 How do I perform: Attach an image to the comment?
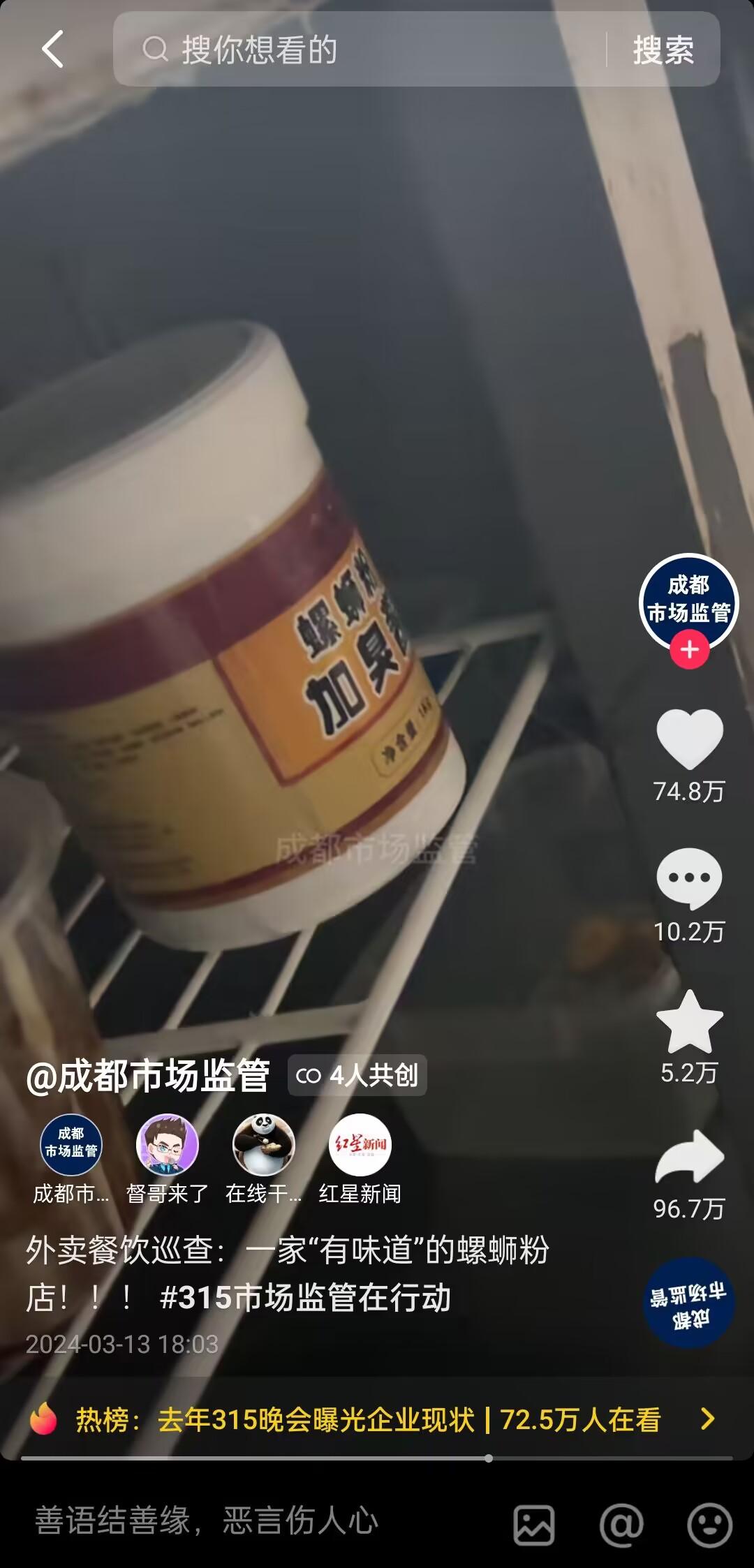(x=534, y=1525)
